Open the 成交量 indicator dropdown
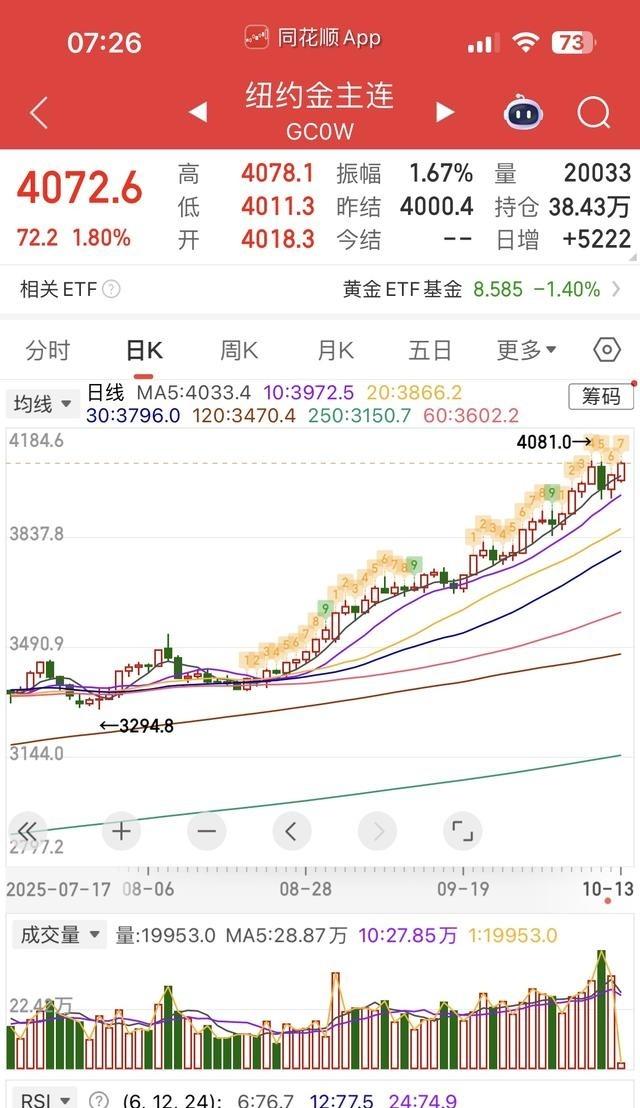The height and width of the screenshot is (1108, 640). (x=59, y=936)
